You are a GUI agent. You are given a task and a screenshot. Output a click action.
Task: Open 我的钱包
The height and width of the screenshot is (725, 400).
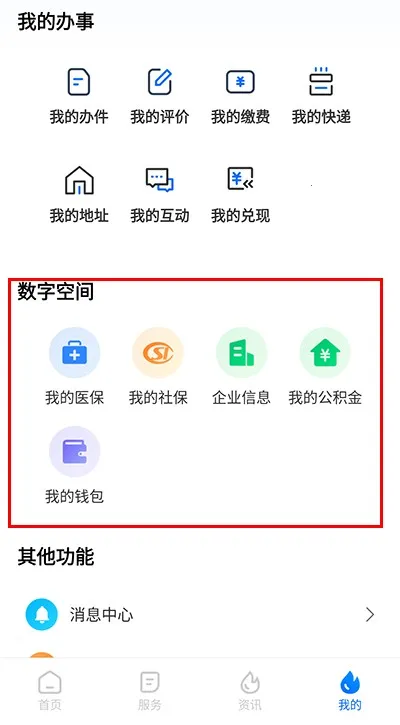pos(74,465)
